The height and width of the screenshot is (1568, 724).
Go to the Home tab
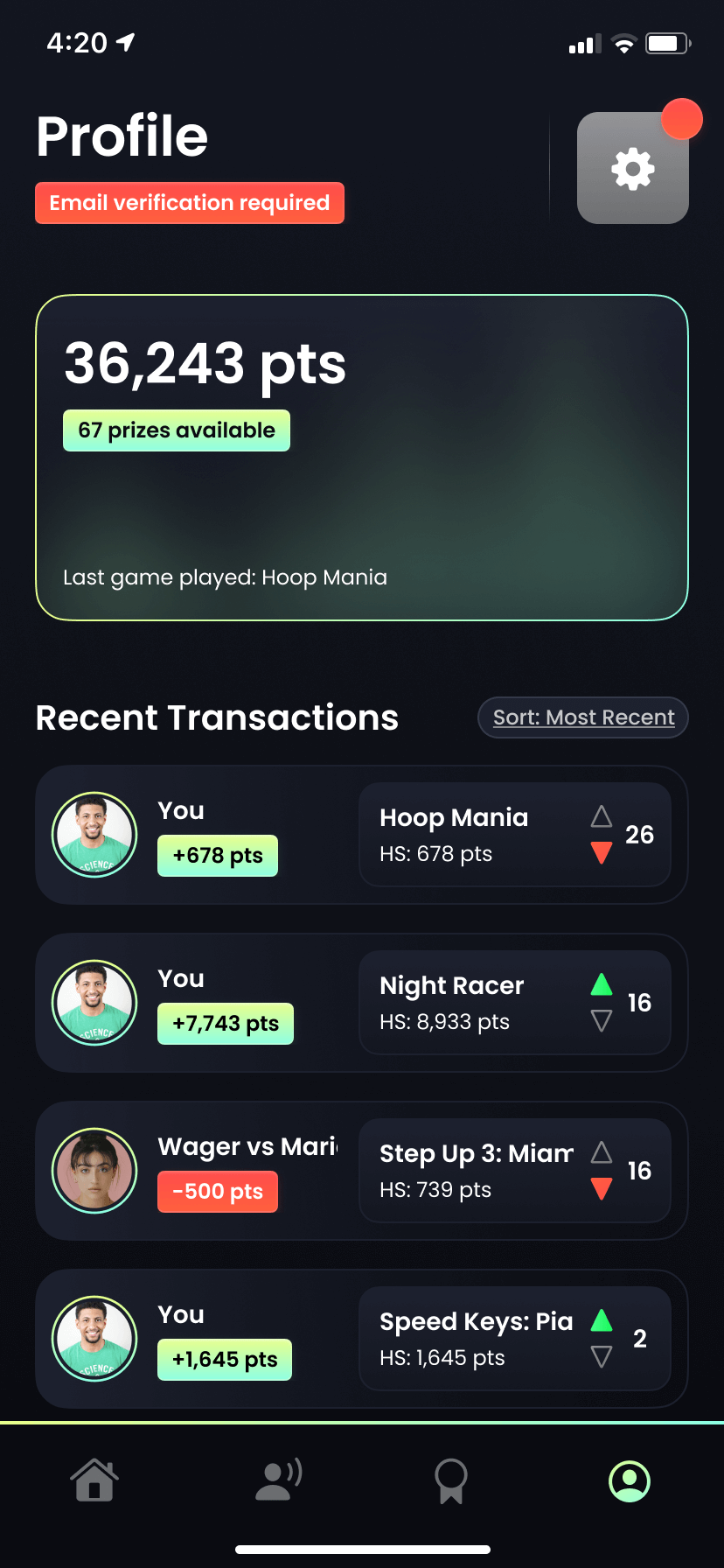pos(94,1480)
